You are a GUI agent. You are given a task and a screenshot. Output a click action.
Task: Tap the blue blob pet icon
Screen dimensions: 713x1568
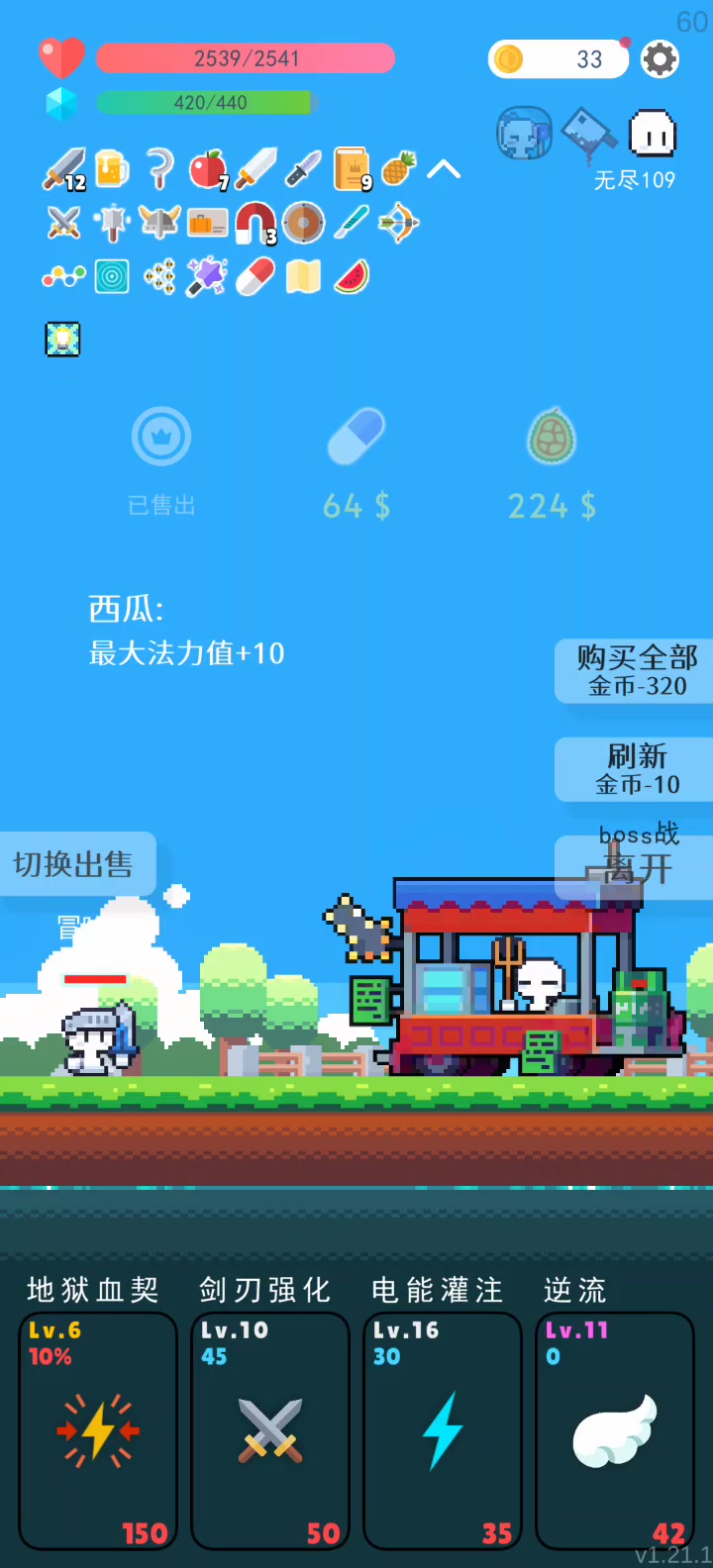pos(524,134)
